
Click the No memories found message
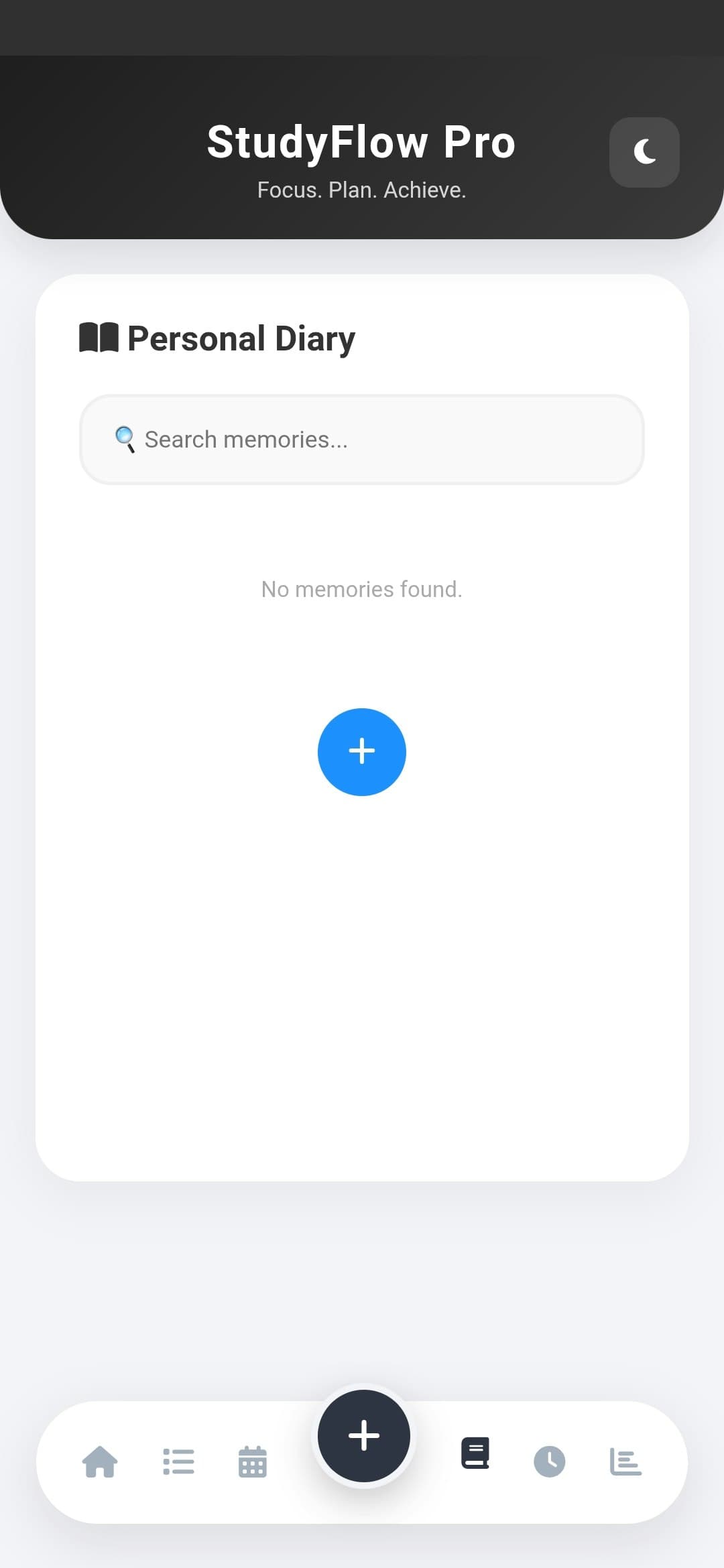(x=362, y=588)
